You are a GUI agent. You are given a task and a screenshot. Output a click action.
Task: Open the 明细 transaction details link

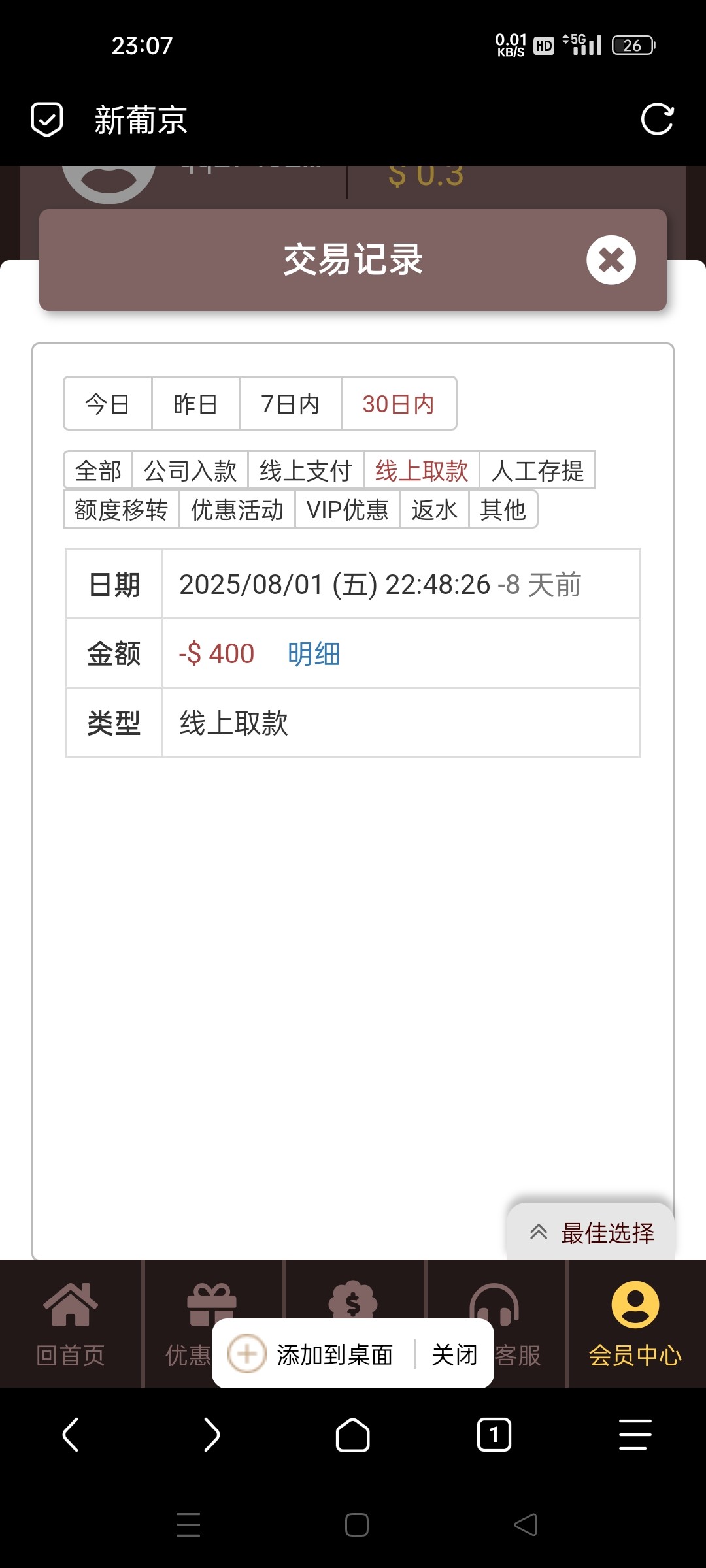click(x=312, y=653)
